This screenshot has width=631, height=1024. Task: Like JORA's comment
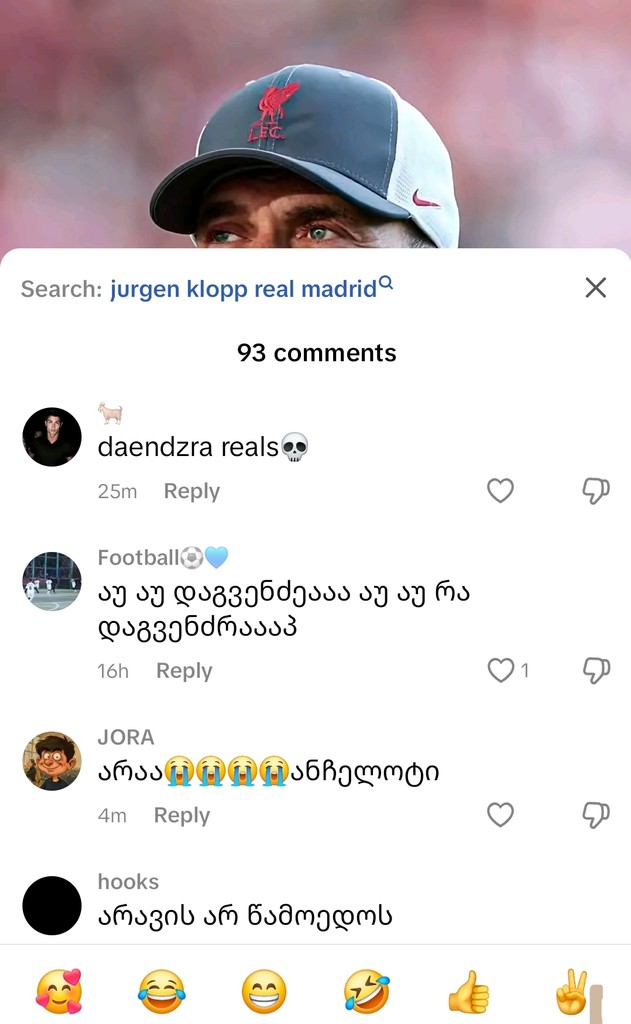coord(500,815)
